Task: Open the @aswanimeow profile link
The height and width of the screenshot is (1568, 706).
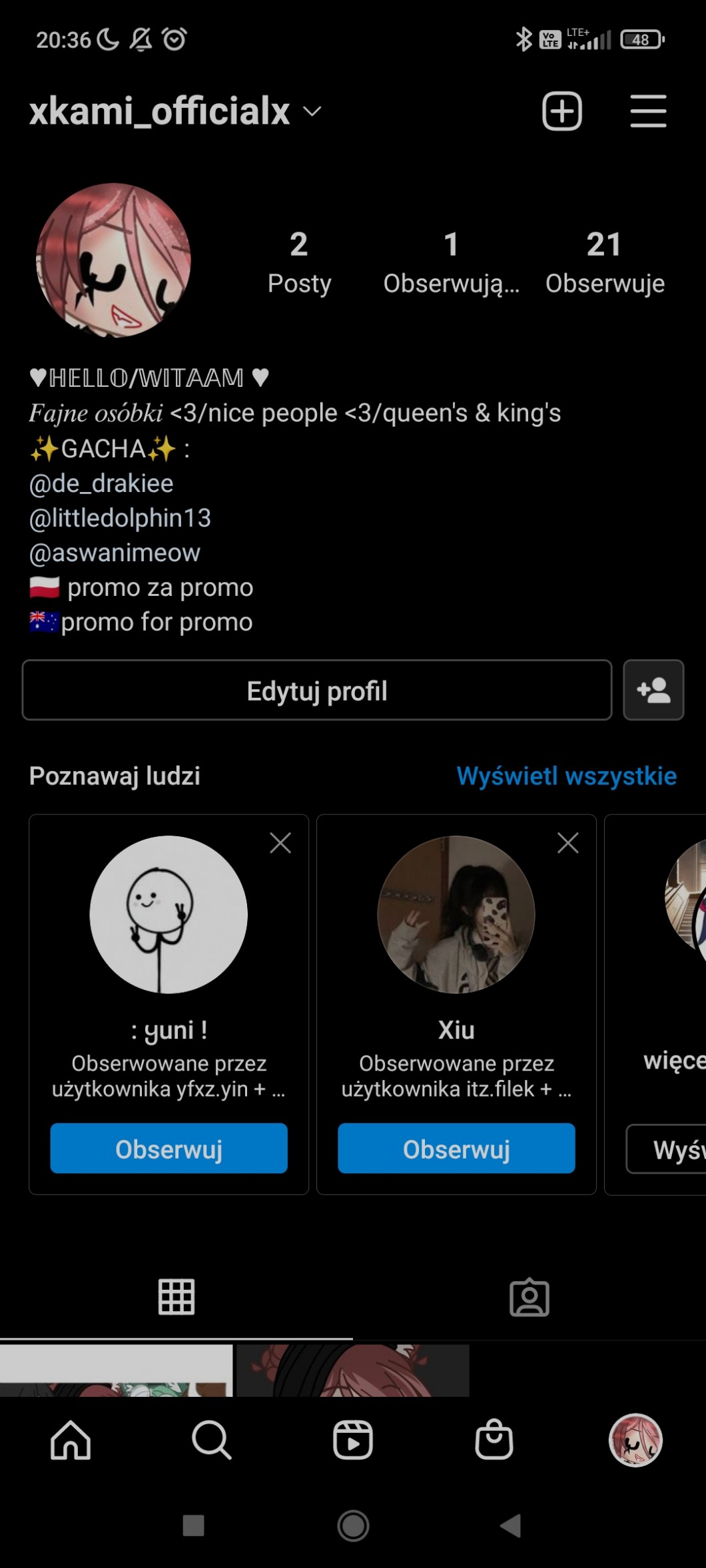Action: (x=115, y=553)
